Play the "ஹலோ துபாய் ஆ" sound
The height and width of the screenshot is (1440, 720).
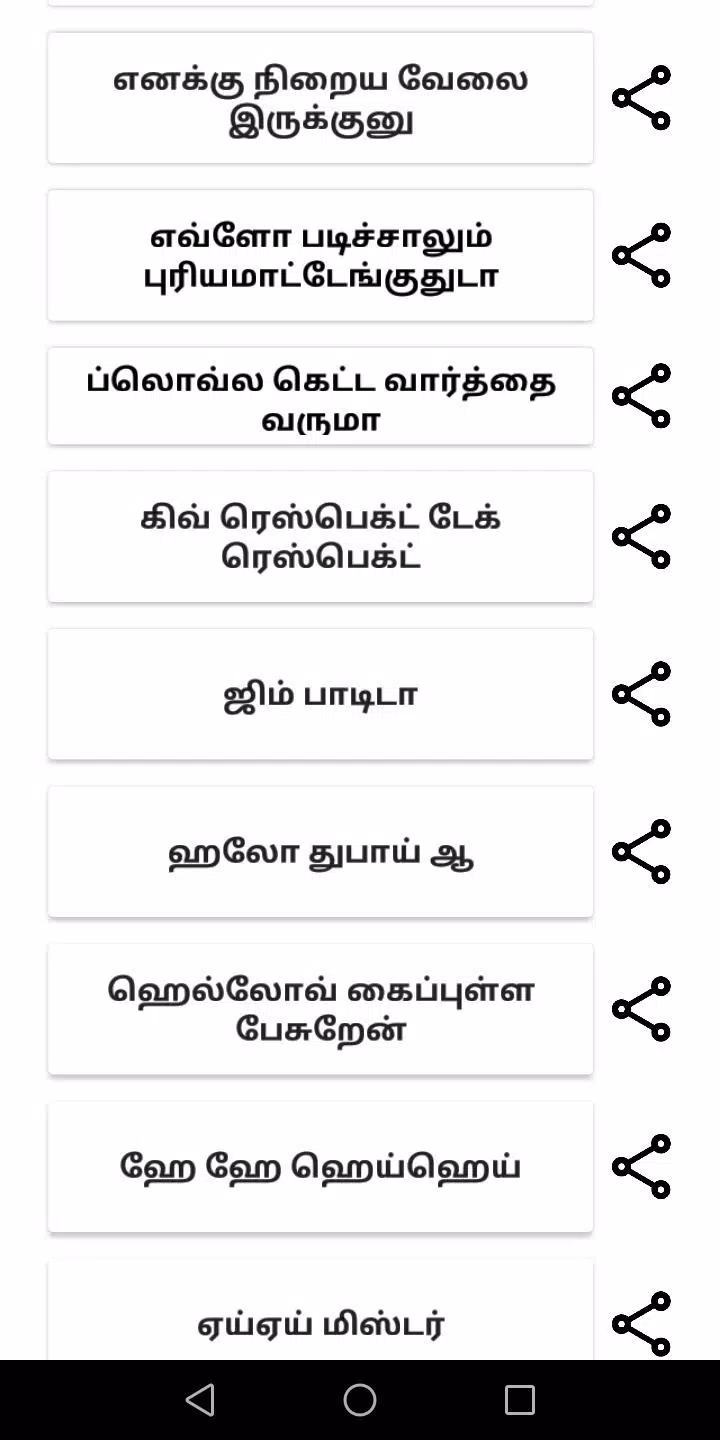tap(320, 851)
